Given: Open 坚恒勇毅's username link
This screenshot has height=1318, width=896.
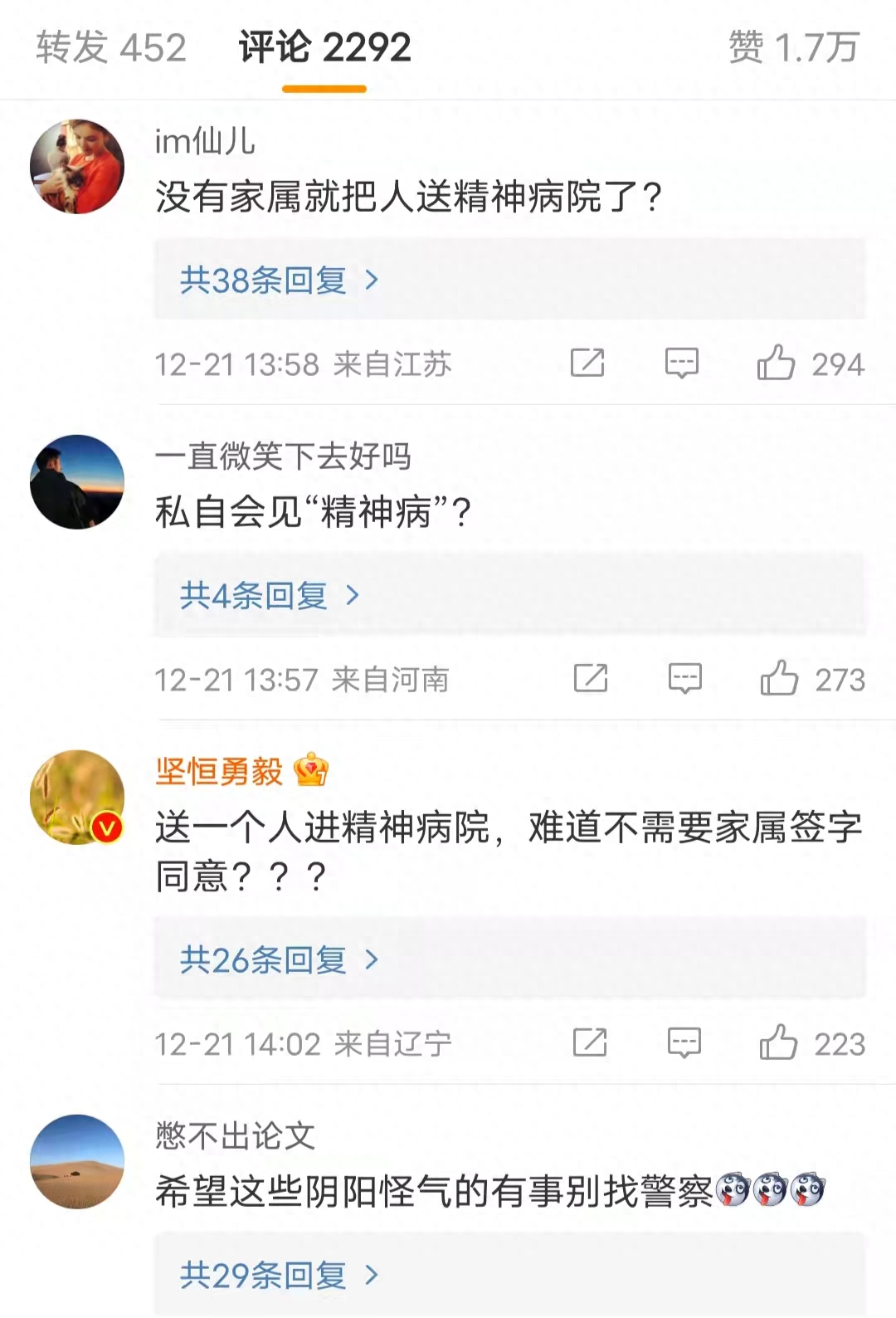Looking at the screenshot, I should [x=219, y=771].
